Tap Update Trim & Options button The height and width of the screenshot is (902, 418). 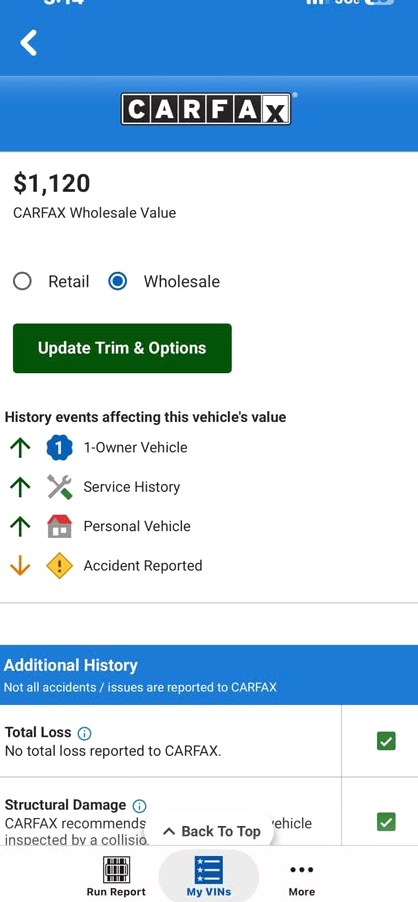click(x=122, y=348)
